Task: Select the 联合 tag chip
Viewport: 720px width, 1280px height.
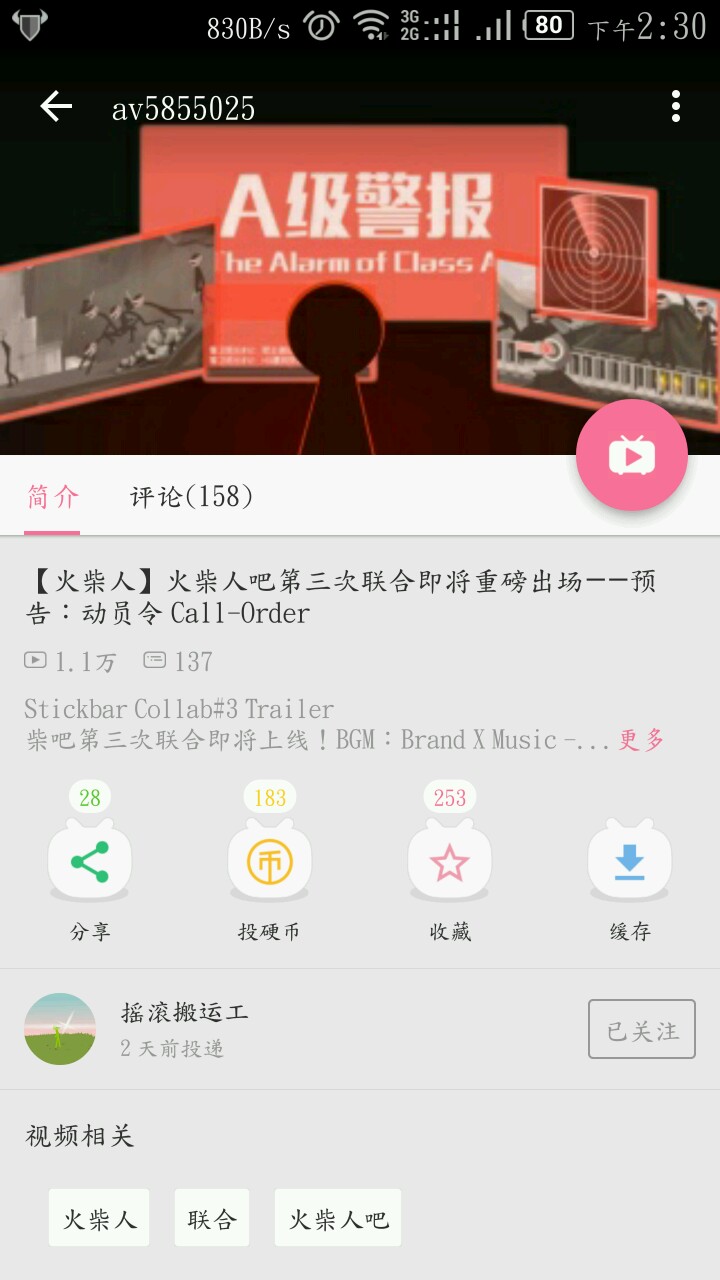Action: pyautogui.click(x=212, y=1218)
